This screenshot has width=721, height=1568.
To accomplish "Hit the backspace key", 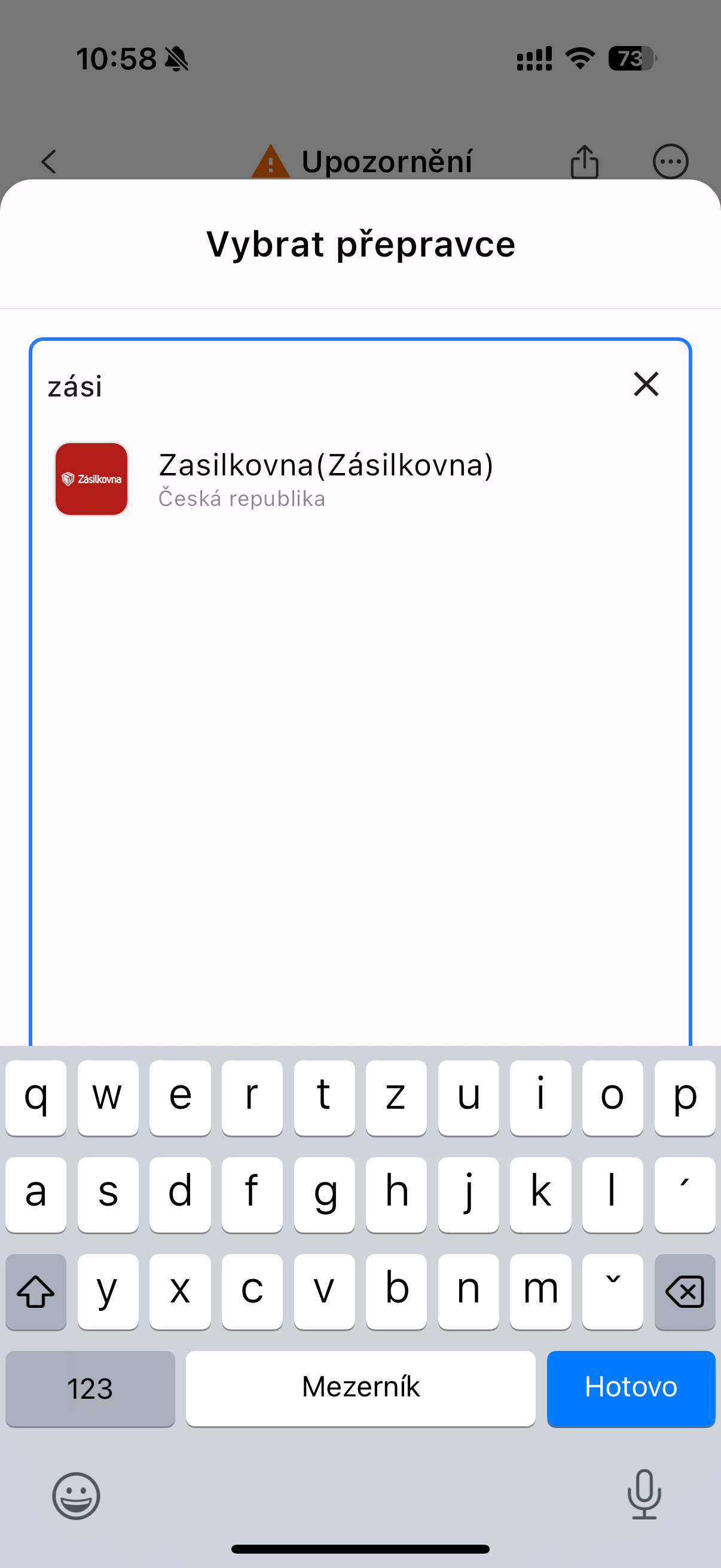I will 684,1292.
